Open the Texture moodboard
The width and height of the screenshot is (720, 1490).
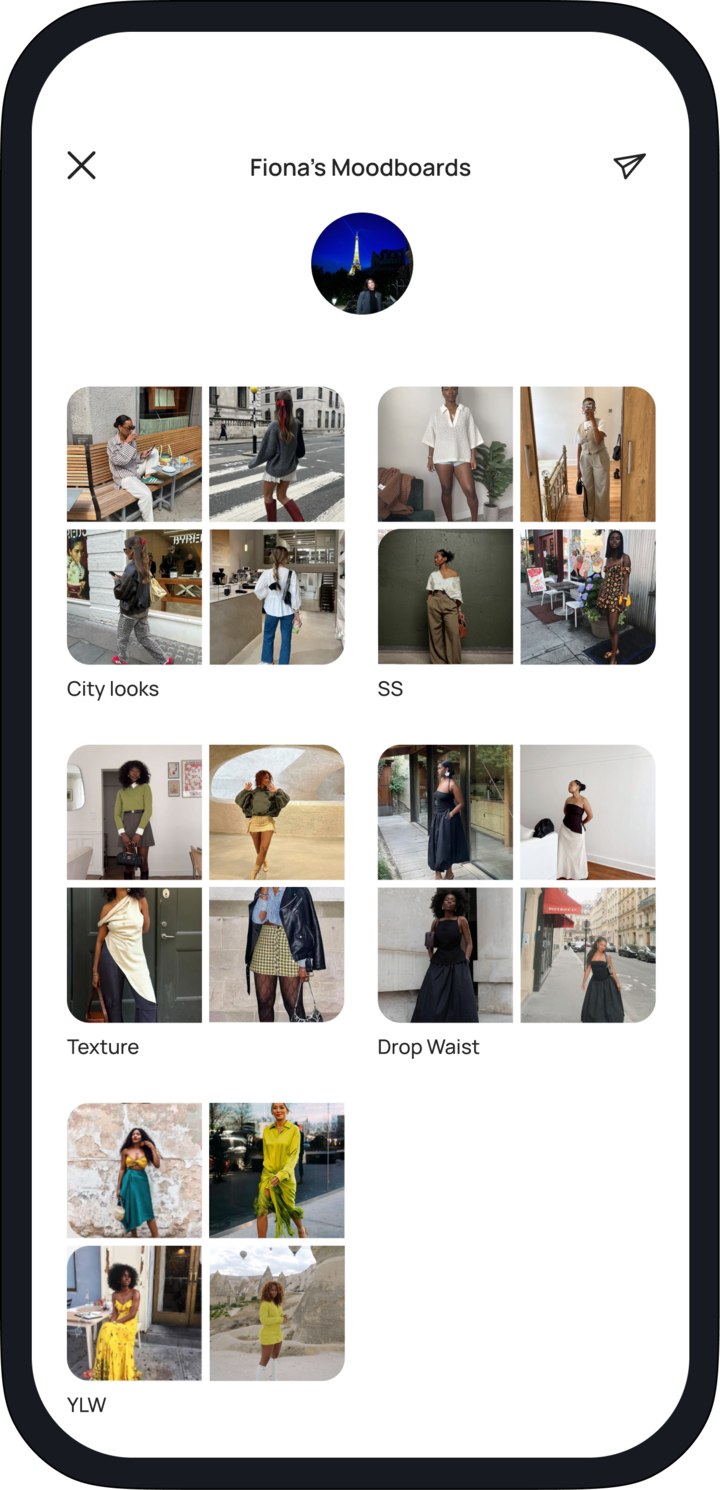click(x=205, y=884)
